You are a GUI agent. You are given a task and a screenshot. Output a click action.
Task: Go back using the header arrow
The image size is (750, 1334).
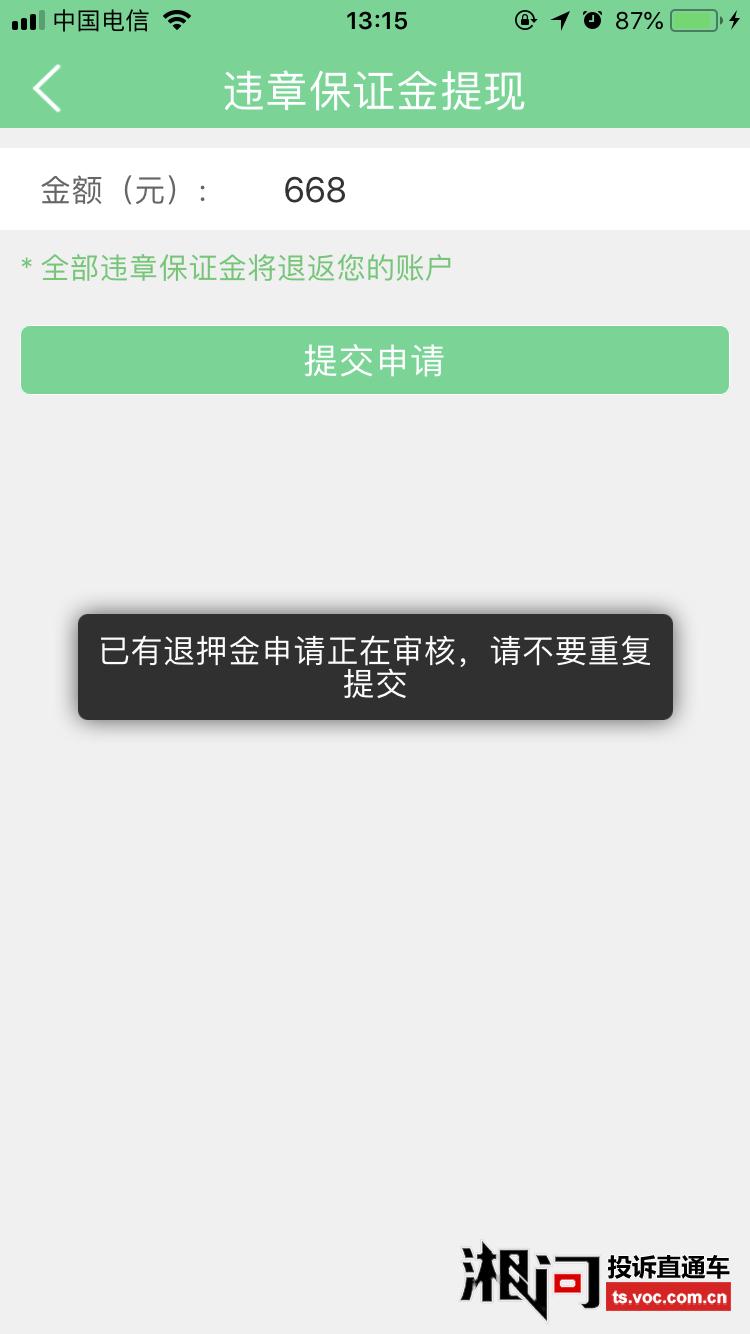pos(47,89)
